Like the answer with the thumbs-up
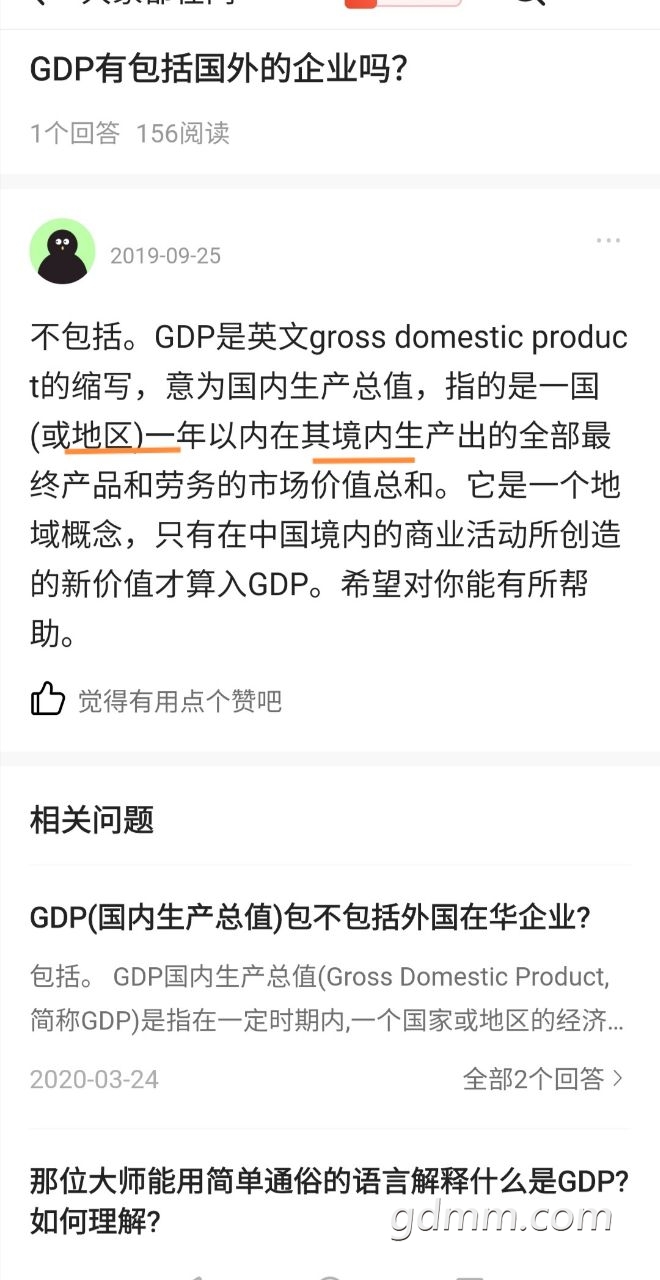 pos(47,699)
